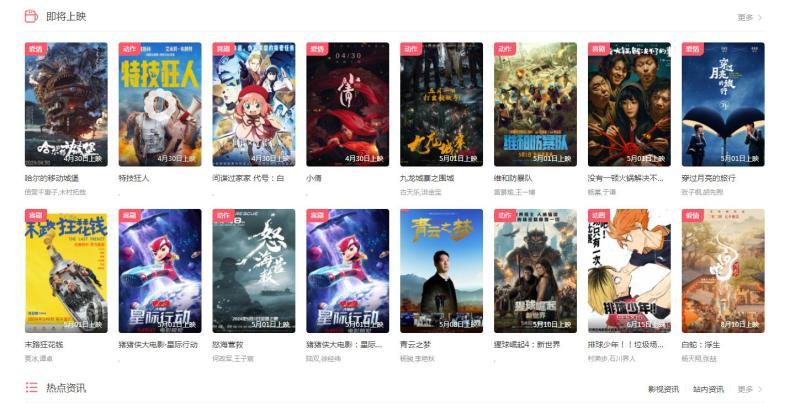The width and height of the screenshot is (790, 403).
Task: Open movie 哈尔的移动城堡
Action: tap(65, 104)
